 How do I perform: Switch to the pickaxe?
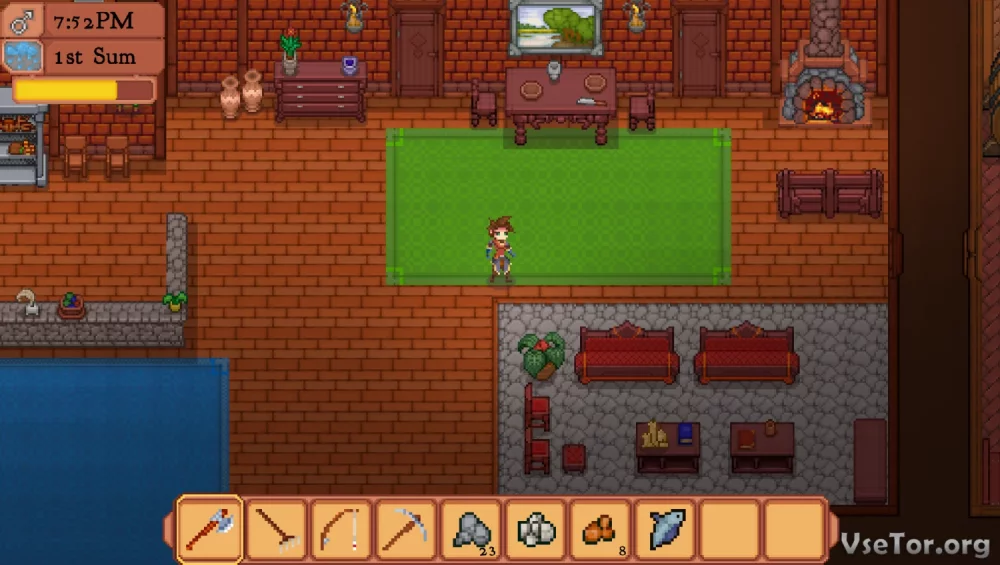tap(405, 529)
